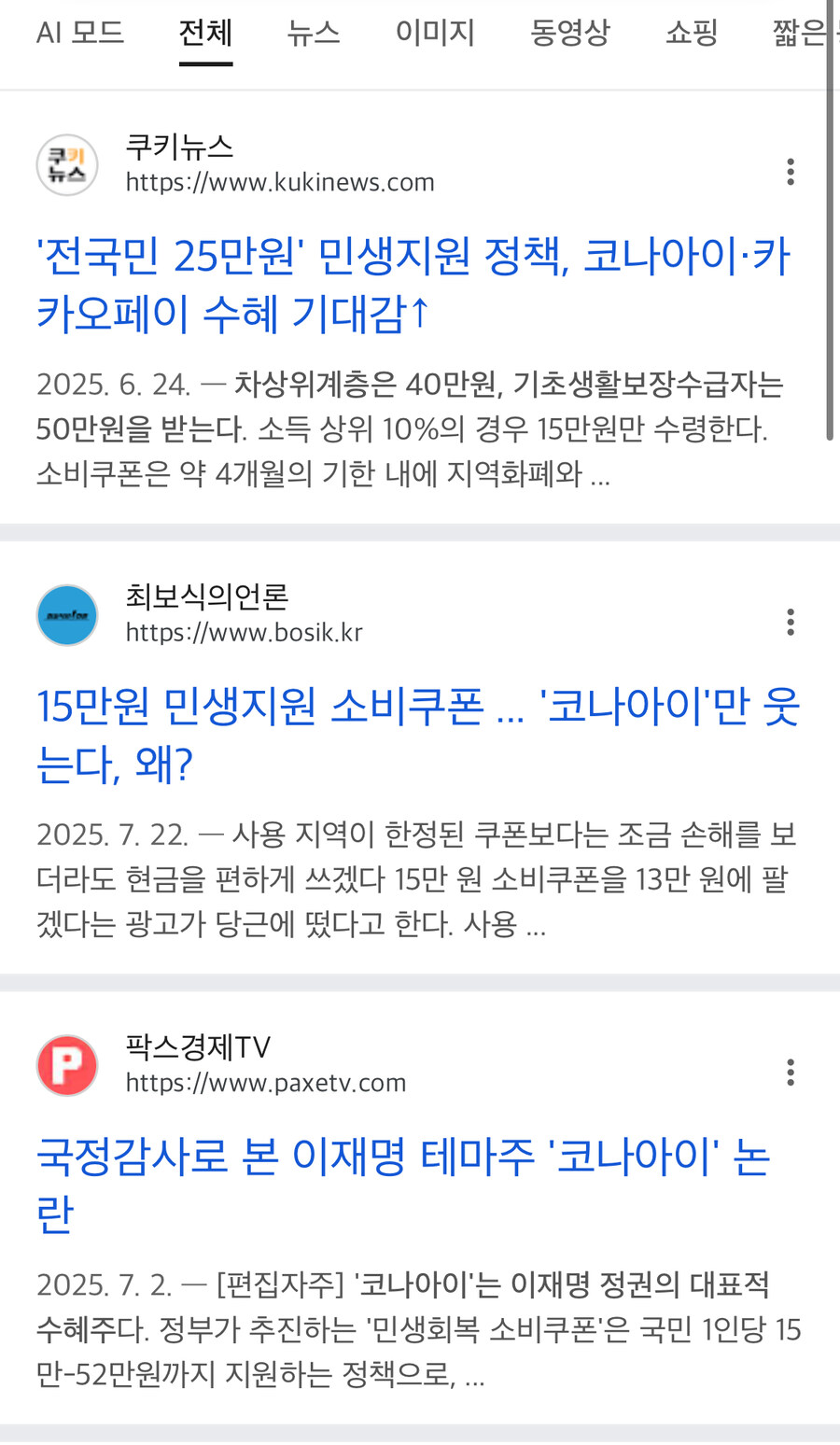Screen dimensions: 840x1445
Task: Open more options for the 팍스경제TV result
Action: click(x=791, y=1073)
